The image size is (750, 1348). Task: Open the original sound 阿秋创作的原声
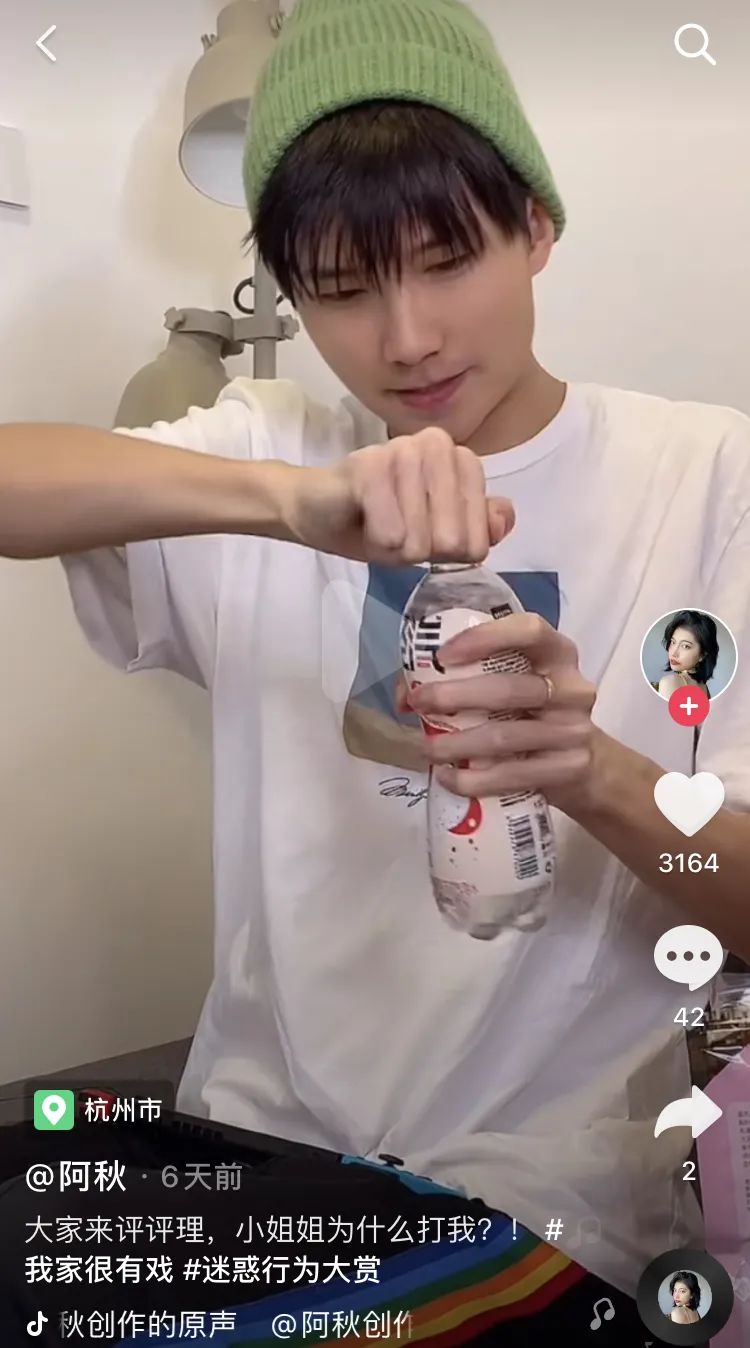[x=148, y=1324]
